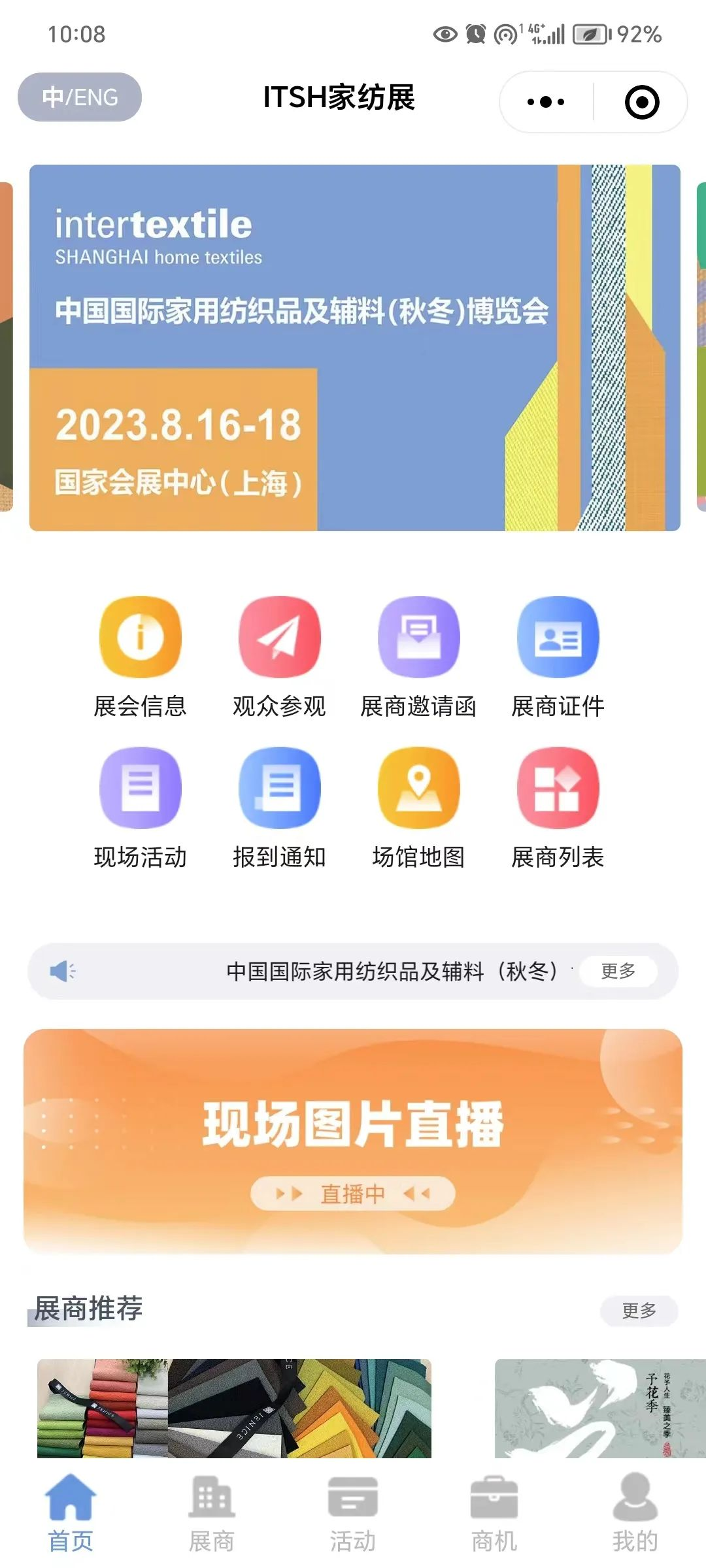
Task: Open the fabric swatches exhibitor card
Action: 234,1408
